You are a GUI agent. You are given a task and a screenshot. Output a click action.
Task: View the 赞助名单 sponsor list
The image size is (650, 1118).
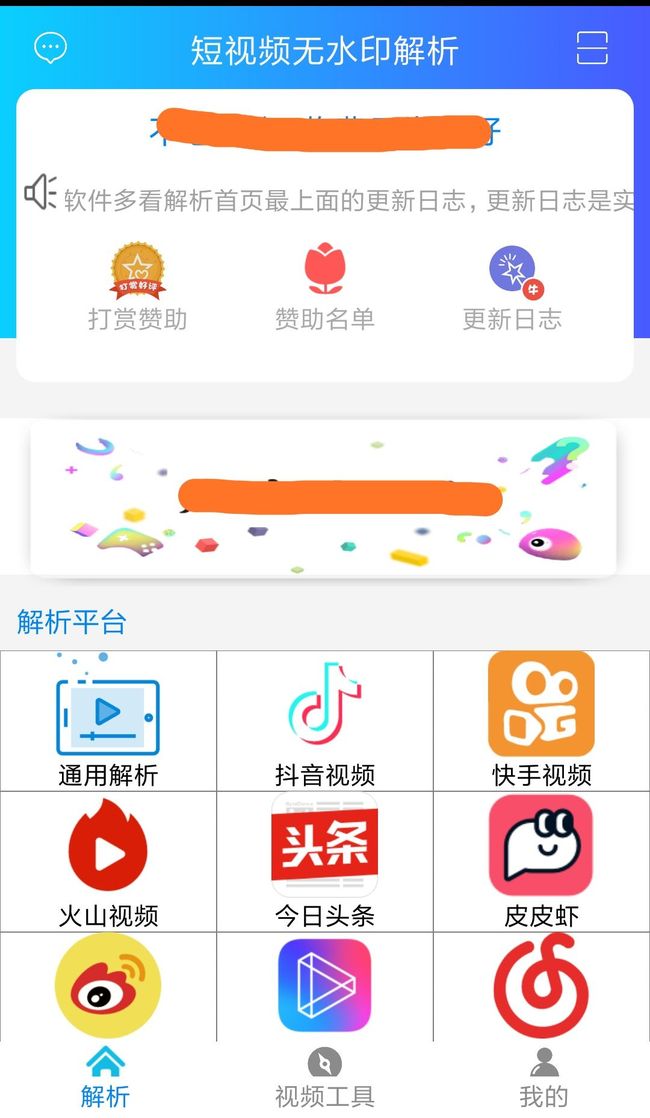[x=325, y=287]
